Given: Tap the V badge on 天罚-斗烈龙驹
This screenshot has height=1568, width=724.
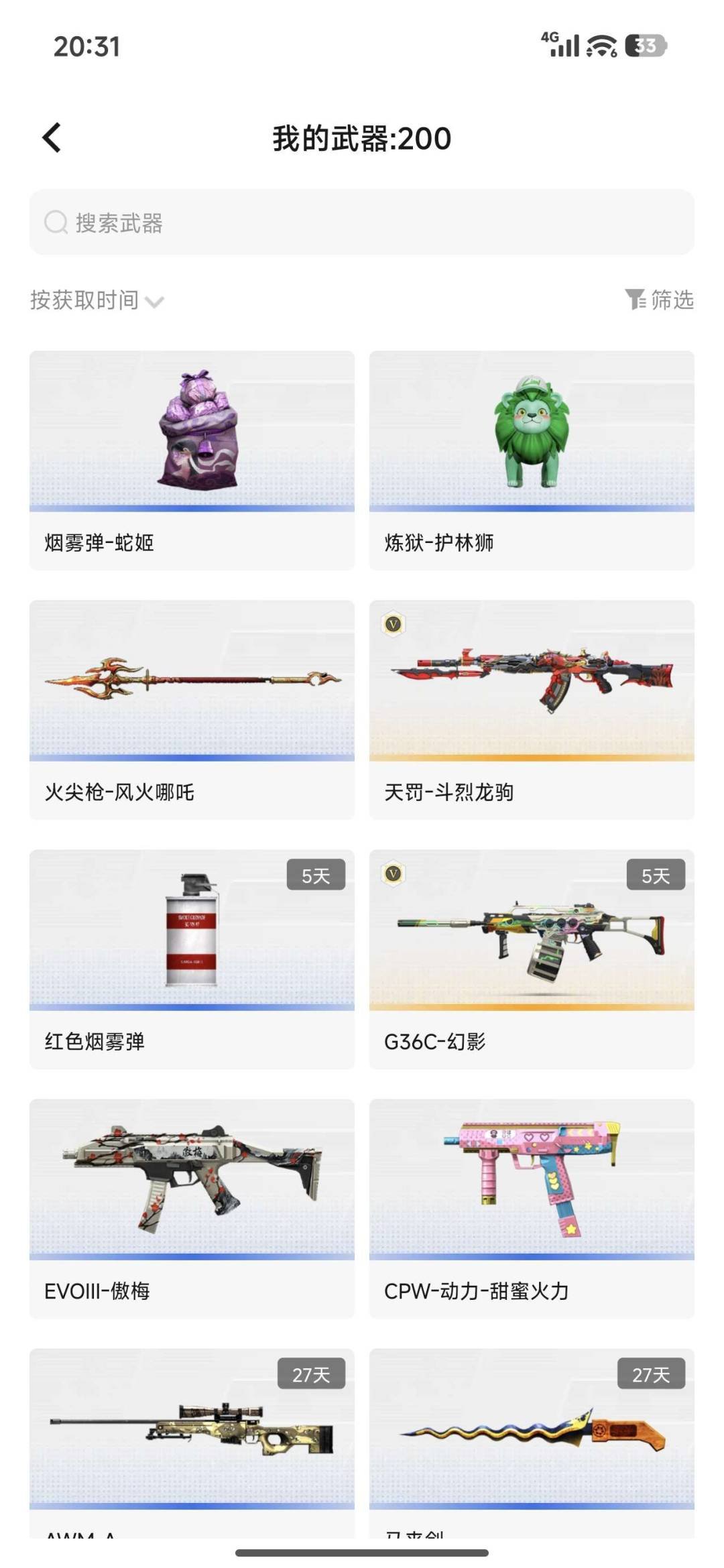Looking at the screenshot, I should (x=394, y=624).
